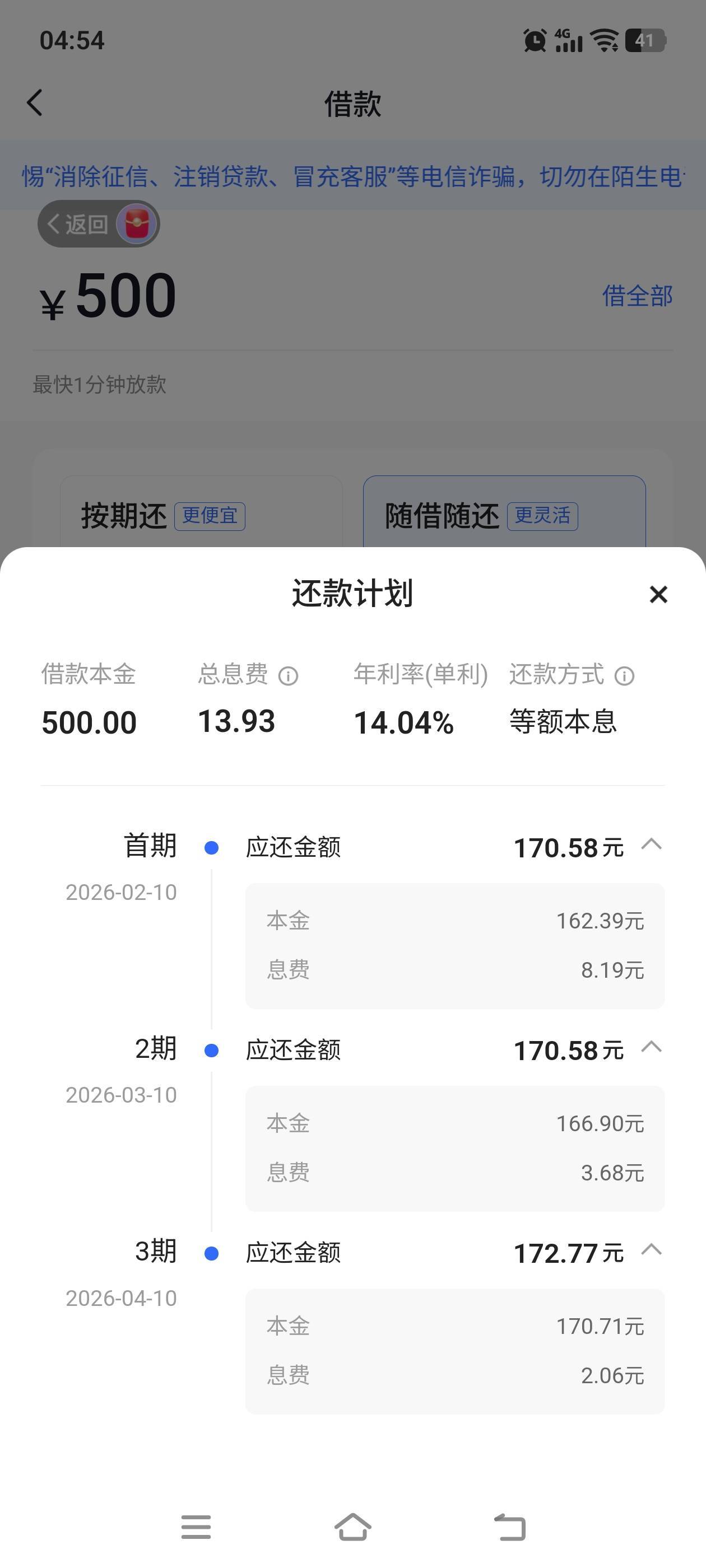The image size is (706, 1568).
Task: Tap the system back button
Action: pyautogui.click(x=510, y=1527)
